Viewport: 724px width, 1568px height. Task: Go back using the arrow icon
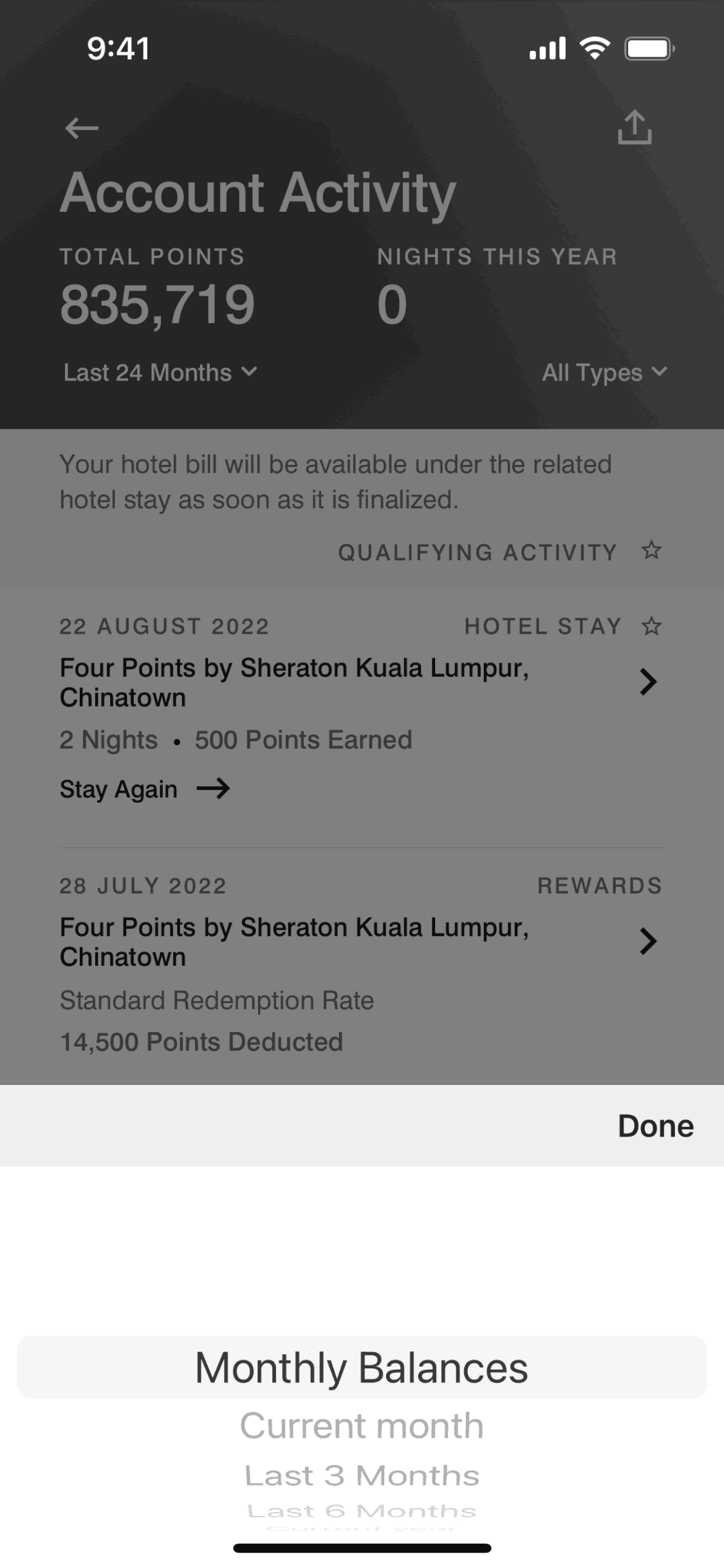[82, 128]
